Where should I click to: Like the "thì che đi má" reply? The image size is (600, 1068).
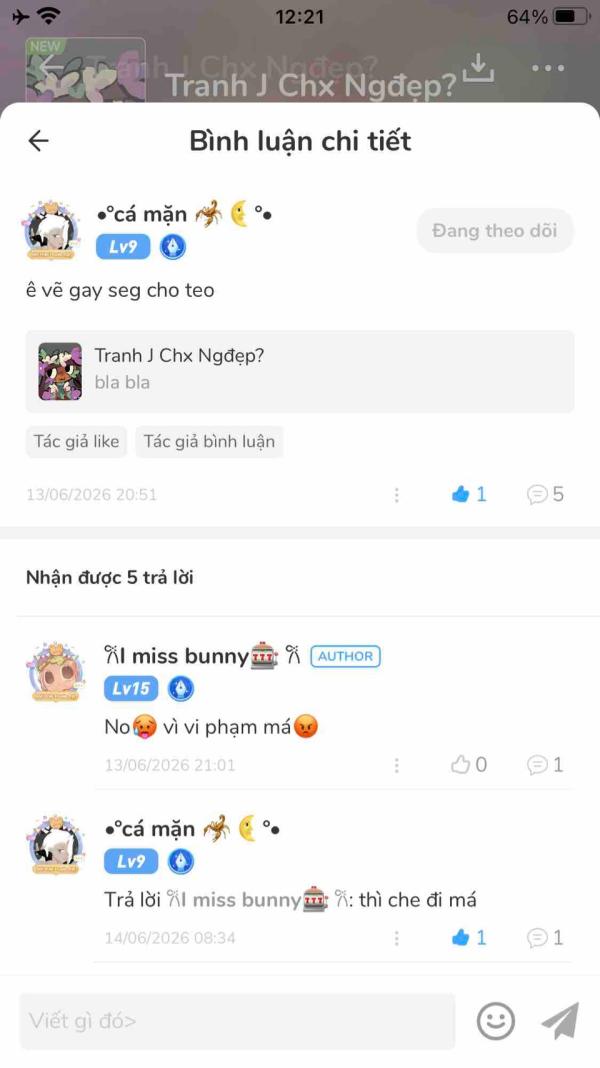click(469, 937)
